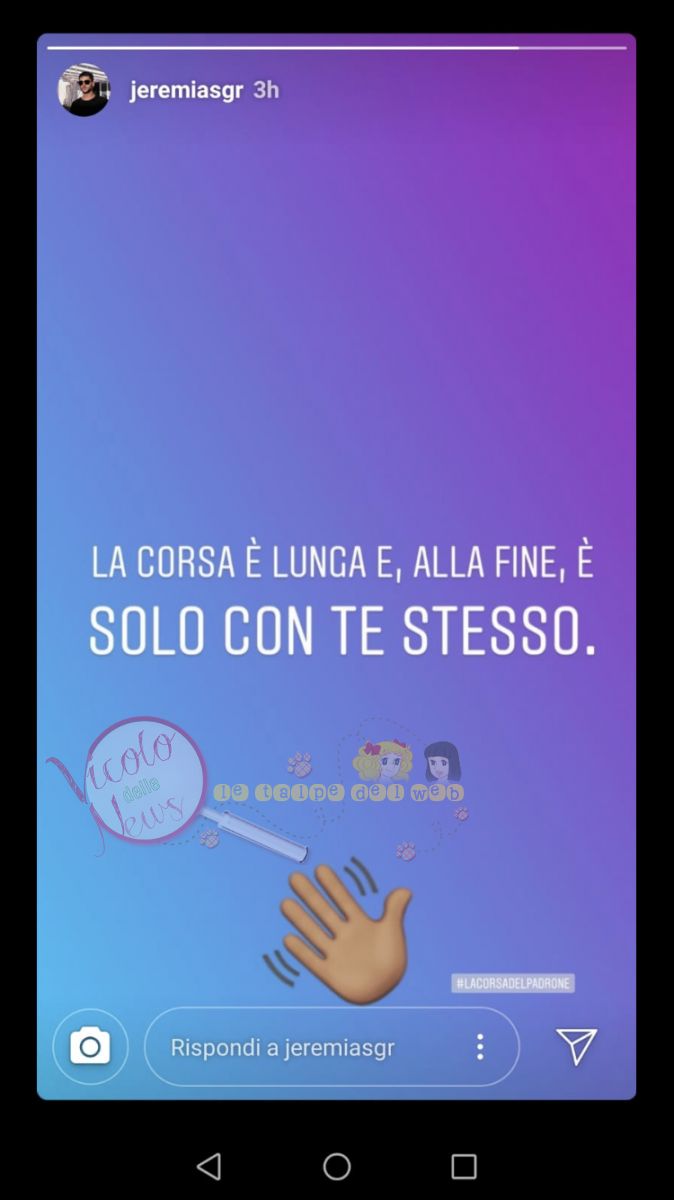Open the #LACORSADELPADRONE hashtag sticker
This screenshot has height=1200, width=674.
[x=512, y=983]
